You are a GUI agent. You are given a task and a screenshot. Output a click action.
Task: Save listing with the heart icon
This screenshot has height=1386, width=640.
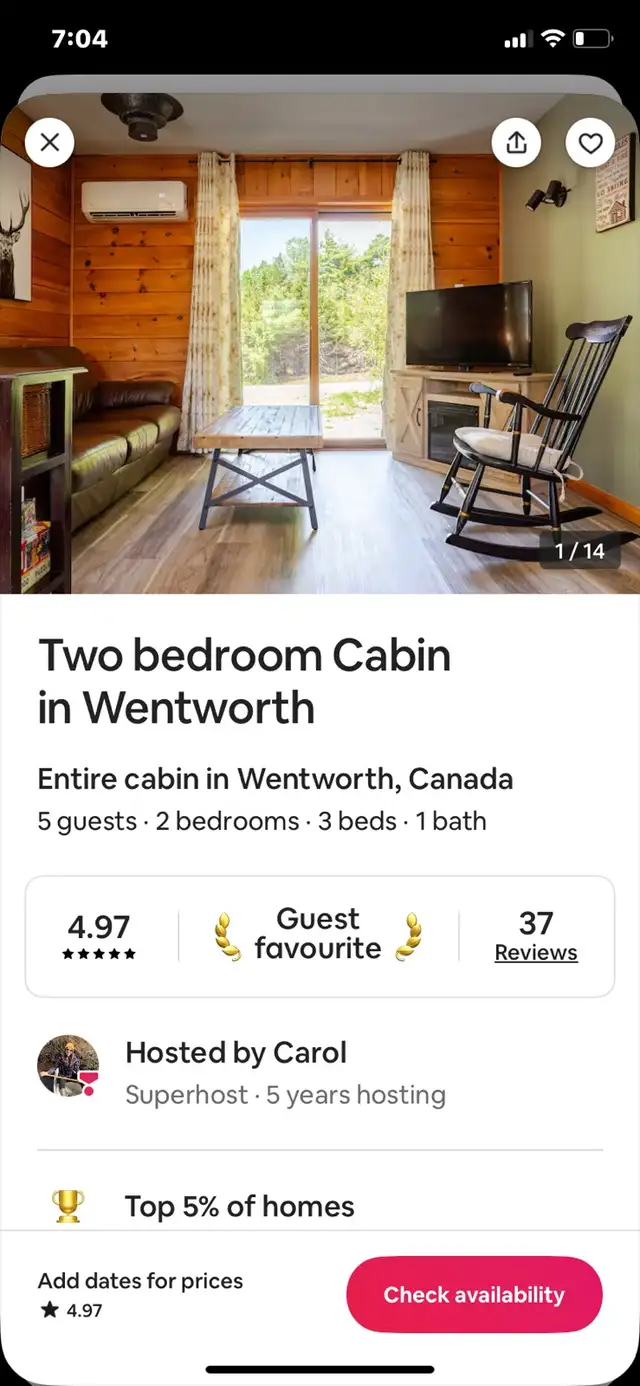pos(591,143)
